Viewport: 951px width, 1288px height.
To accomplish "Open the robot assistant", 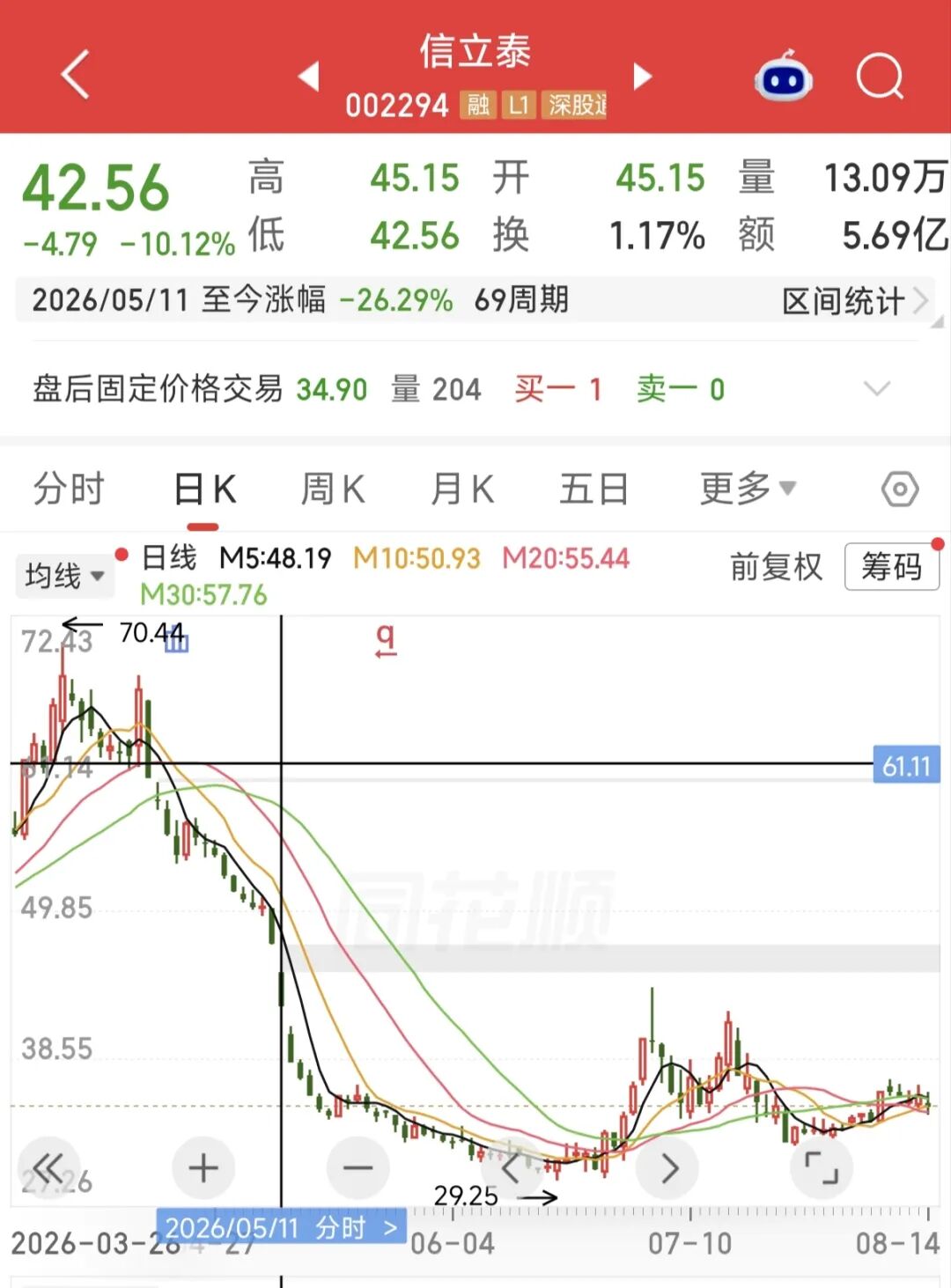I will click(783, 76).
